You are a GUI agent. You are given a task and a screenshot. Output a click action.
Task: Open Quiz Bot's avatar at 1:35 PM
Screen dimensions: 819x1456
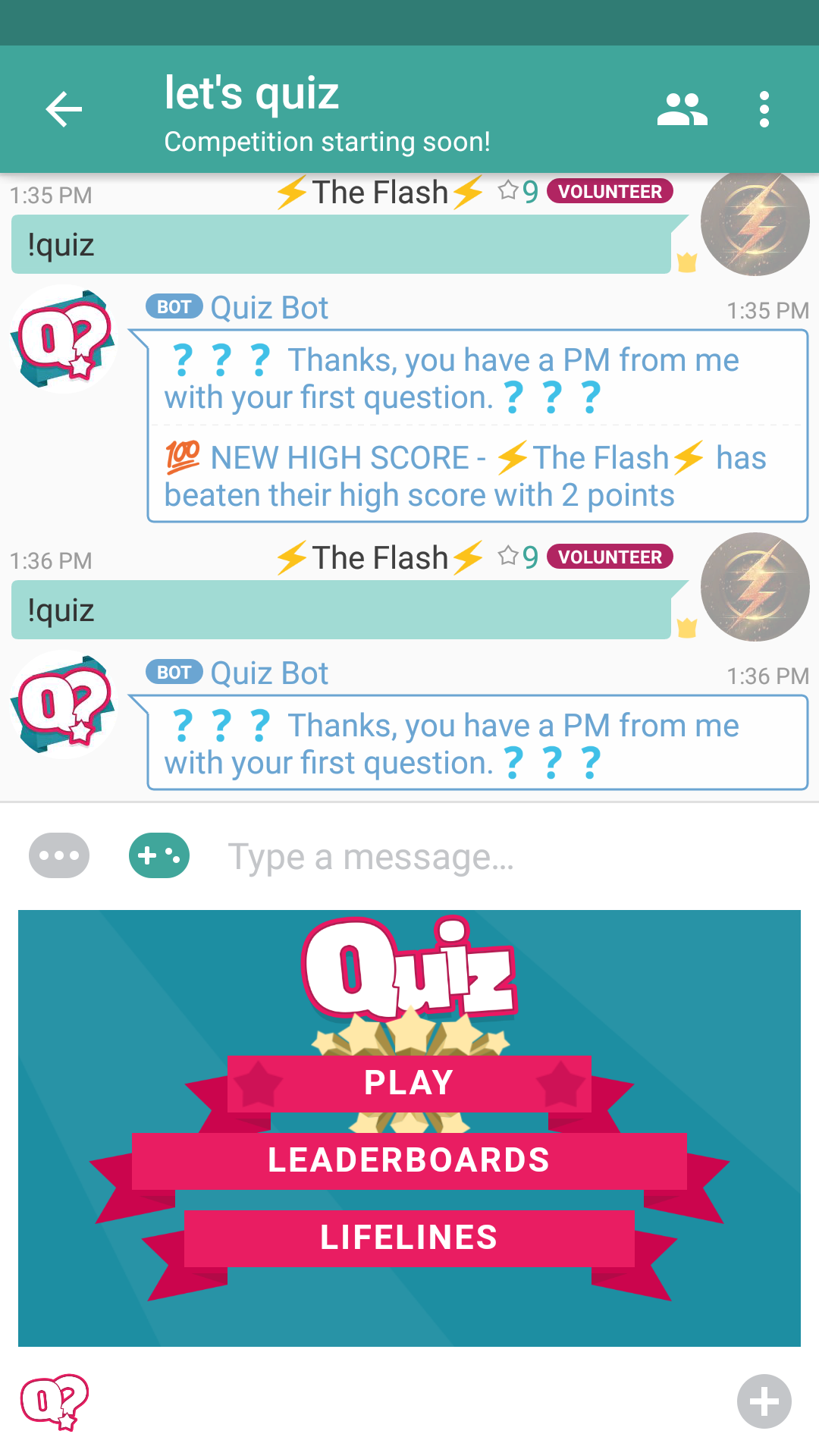click(64, 338)
